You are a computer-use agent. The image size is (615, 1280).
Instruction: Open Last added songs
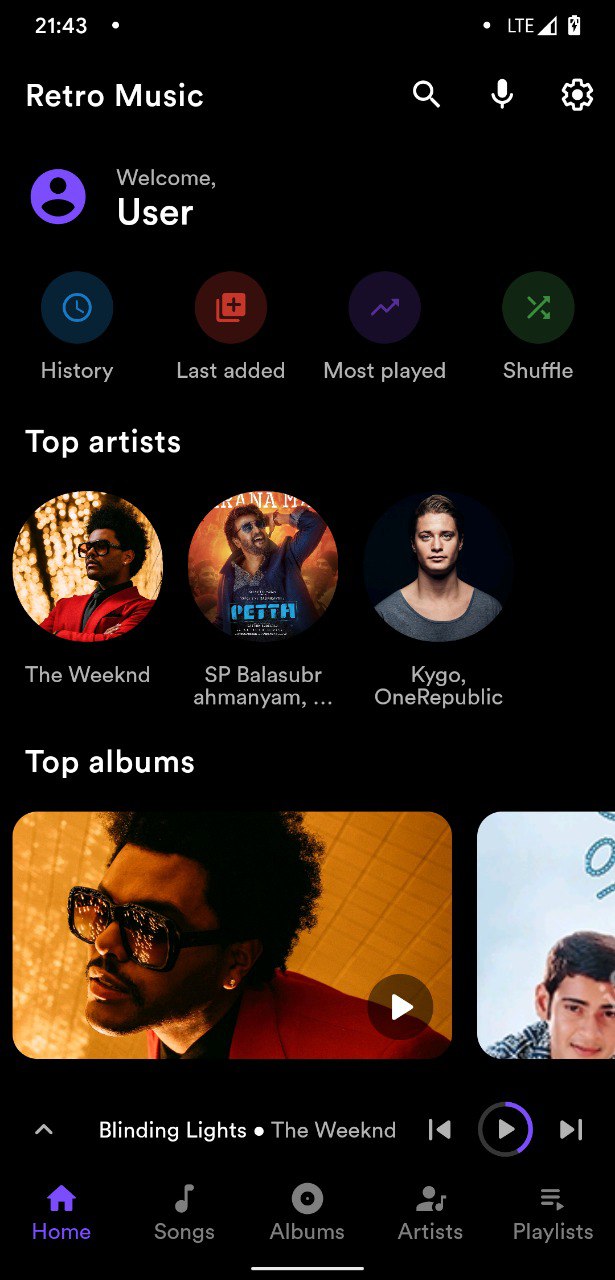click(x=231, y=308)
